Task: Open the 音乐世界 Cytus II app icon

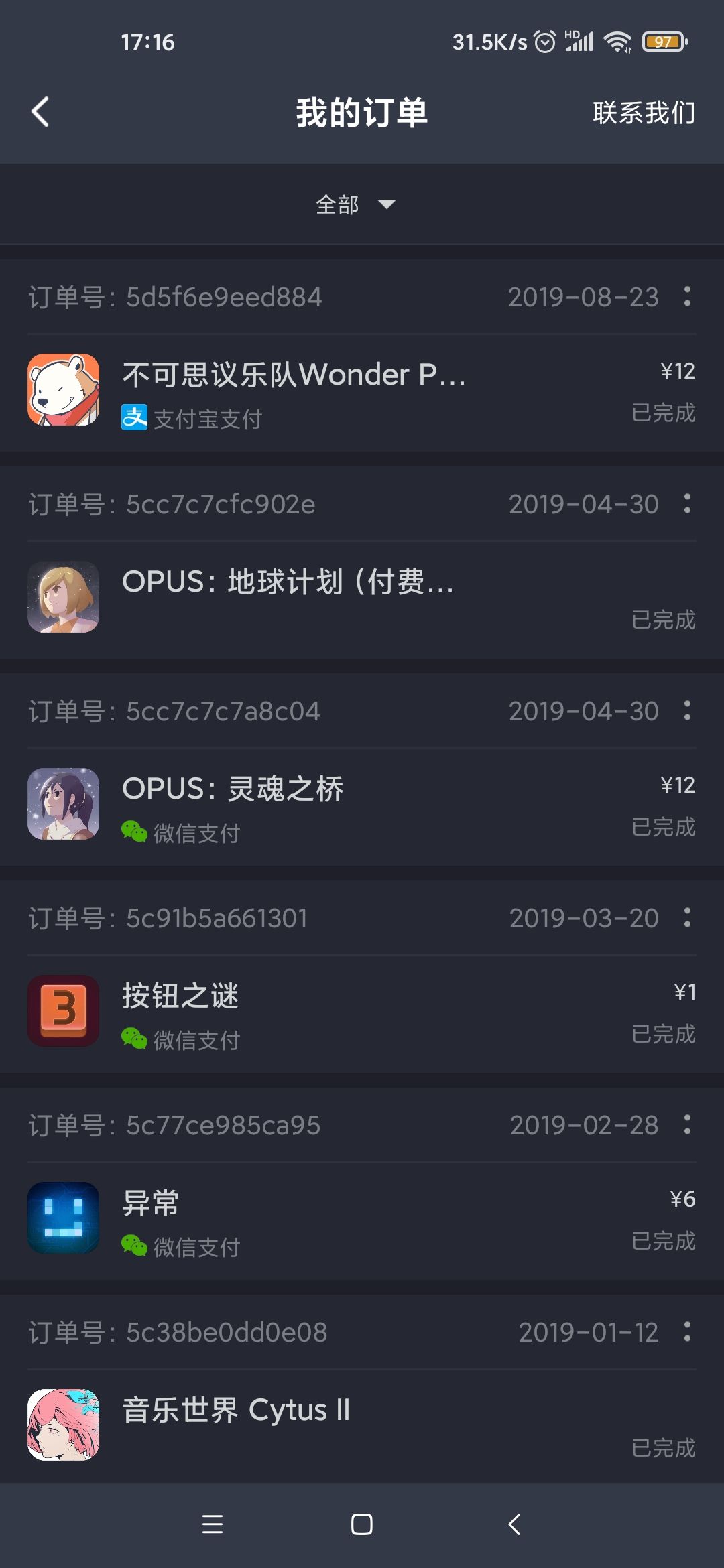Action: (64, 1425)
